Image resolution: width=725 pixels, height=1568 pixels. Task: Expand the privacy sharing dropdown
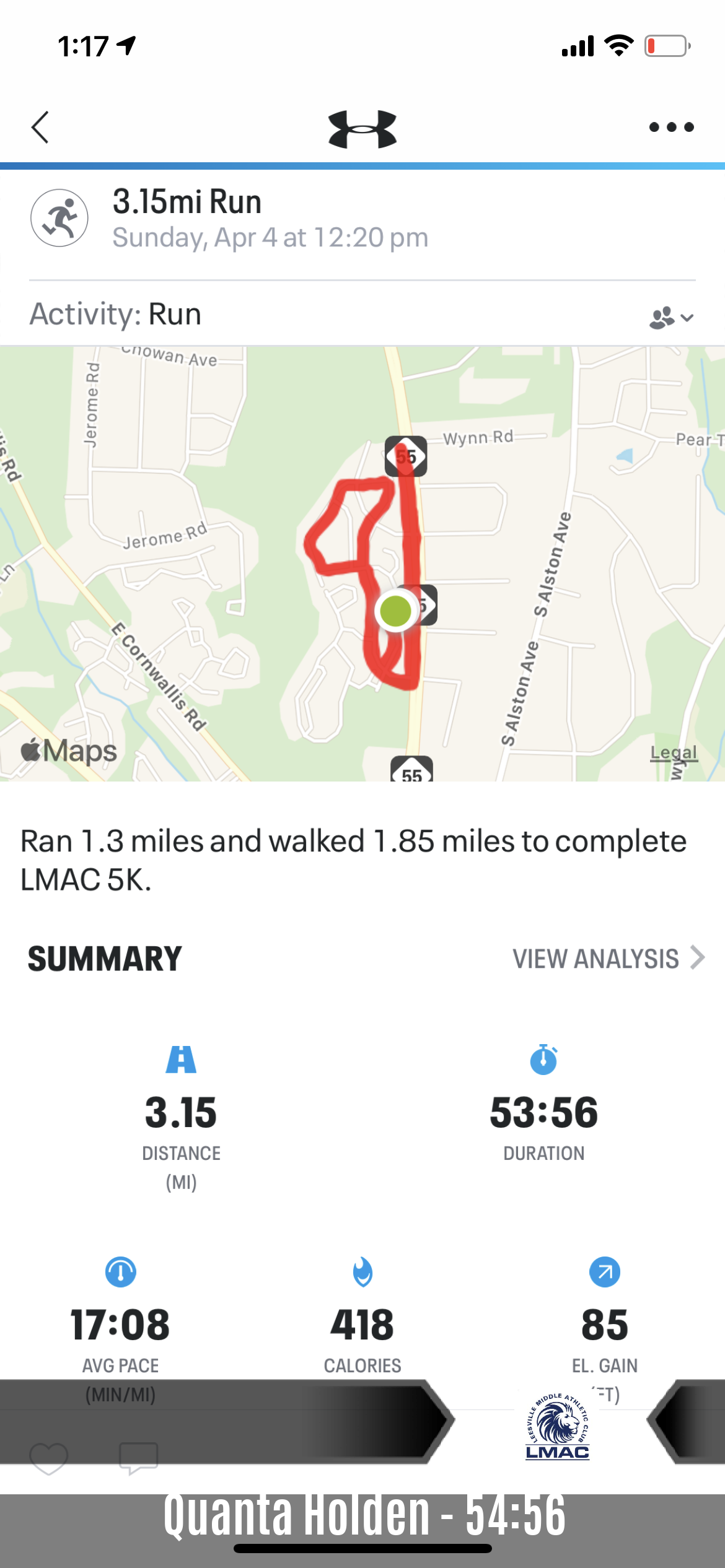coord(671,318)
